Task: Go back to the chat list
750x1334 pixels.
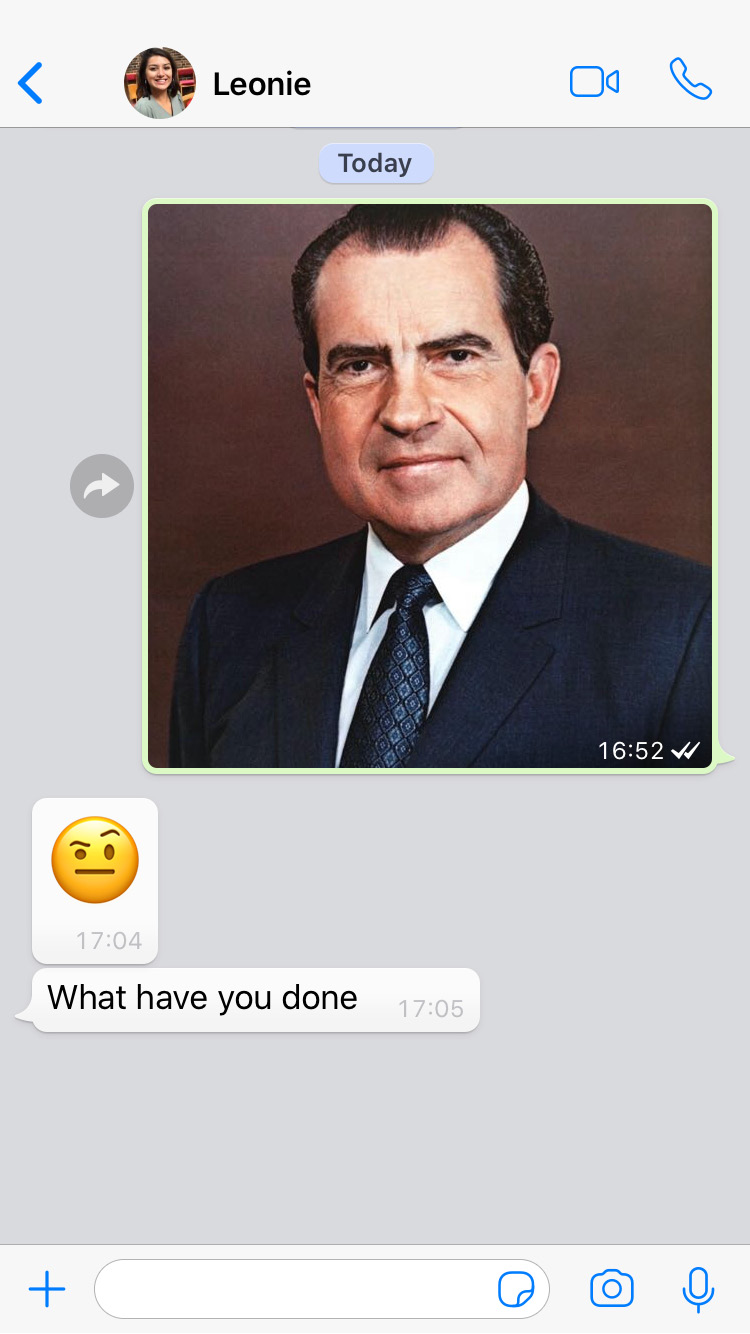Action: [x=31, y=83]
